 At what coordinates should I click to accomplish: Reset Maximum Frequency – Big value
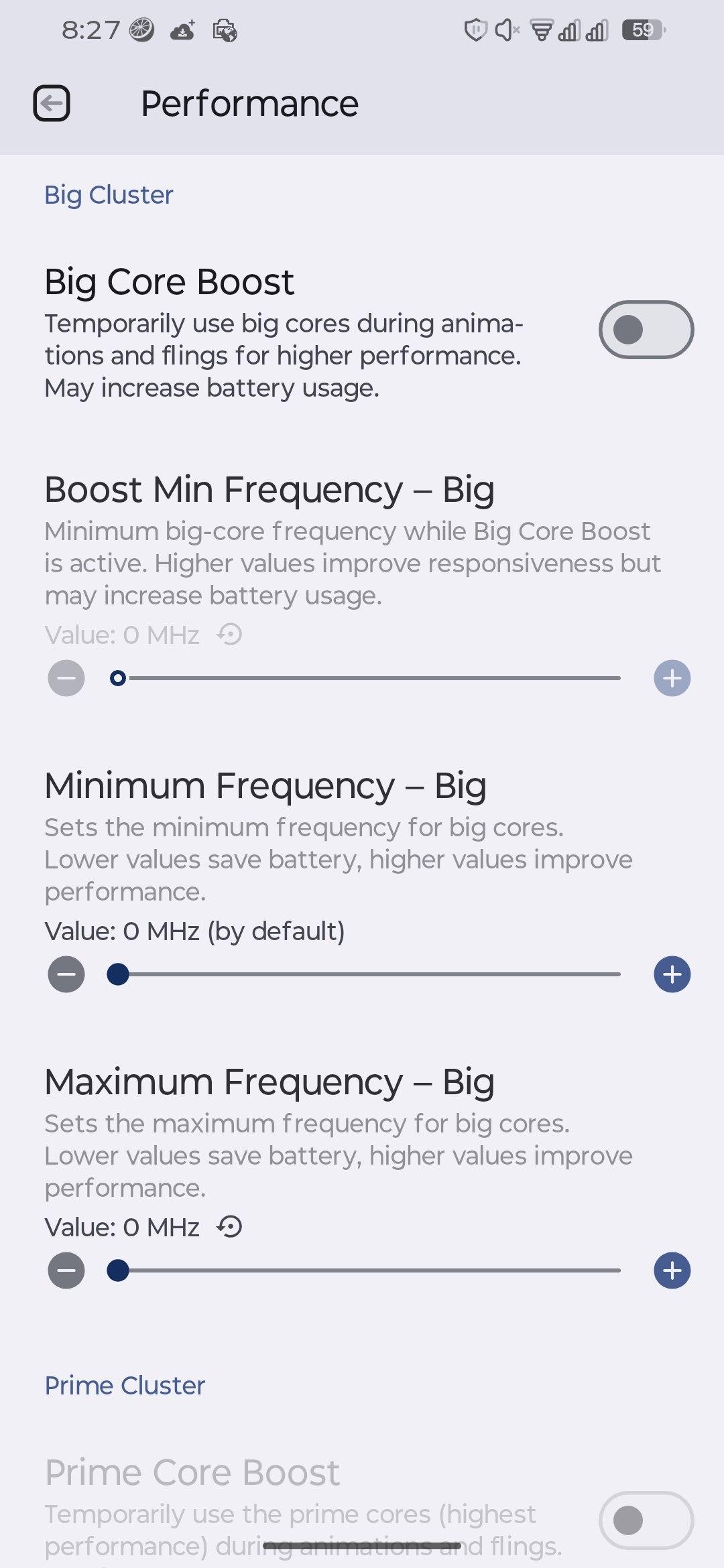tap(230, 1228)
